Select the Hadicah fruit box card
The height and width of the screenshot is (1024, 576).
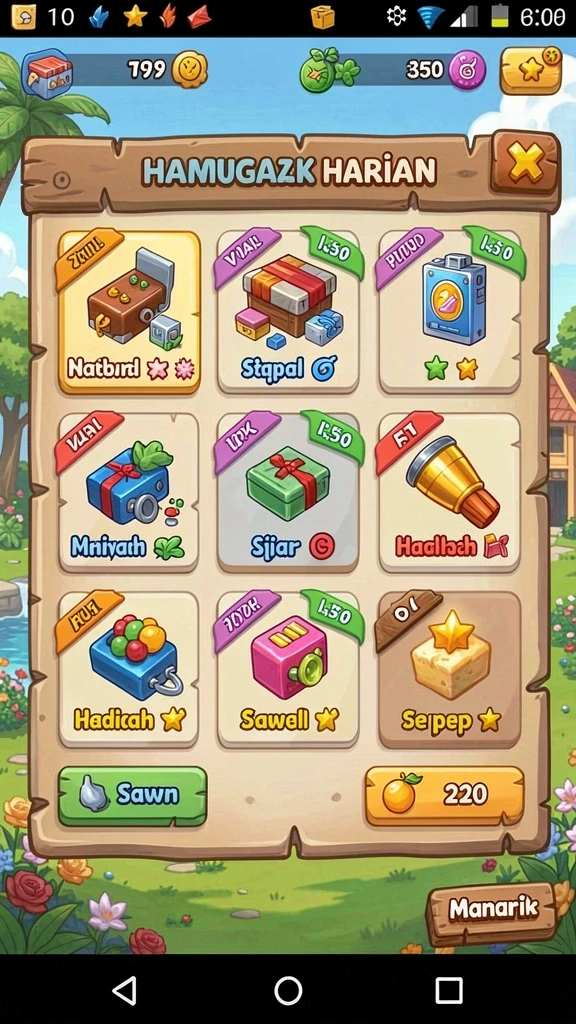[x=129, y=669]
